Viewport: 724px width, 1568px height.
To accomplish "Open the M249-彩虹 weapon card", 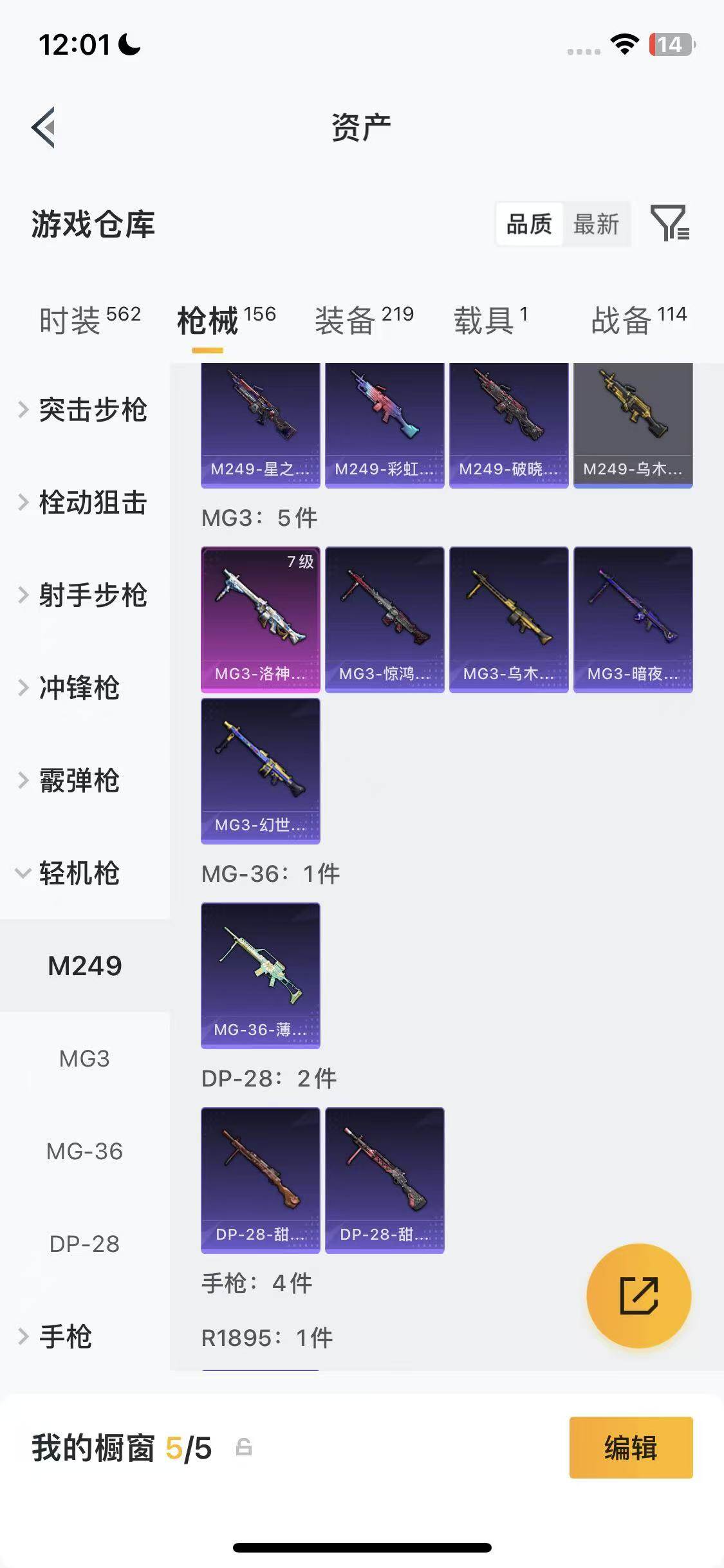I will tap(385, 425).
